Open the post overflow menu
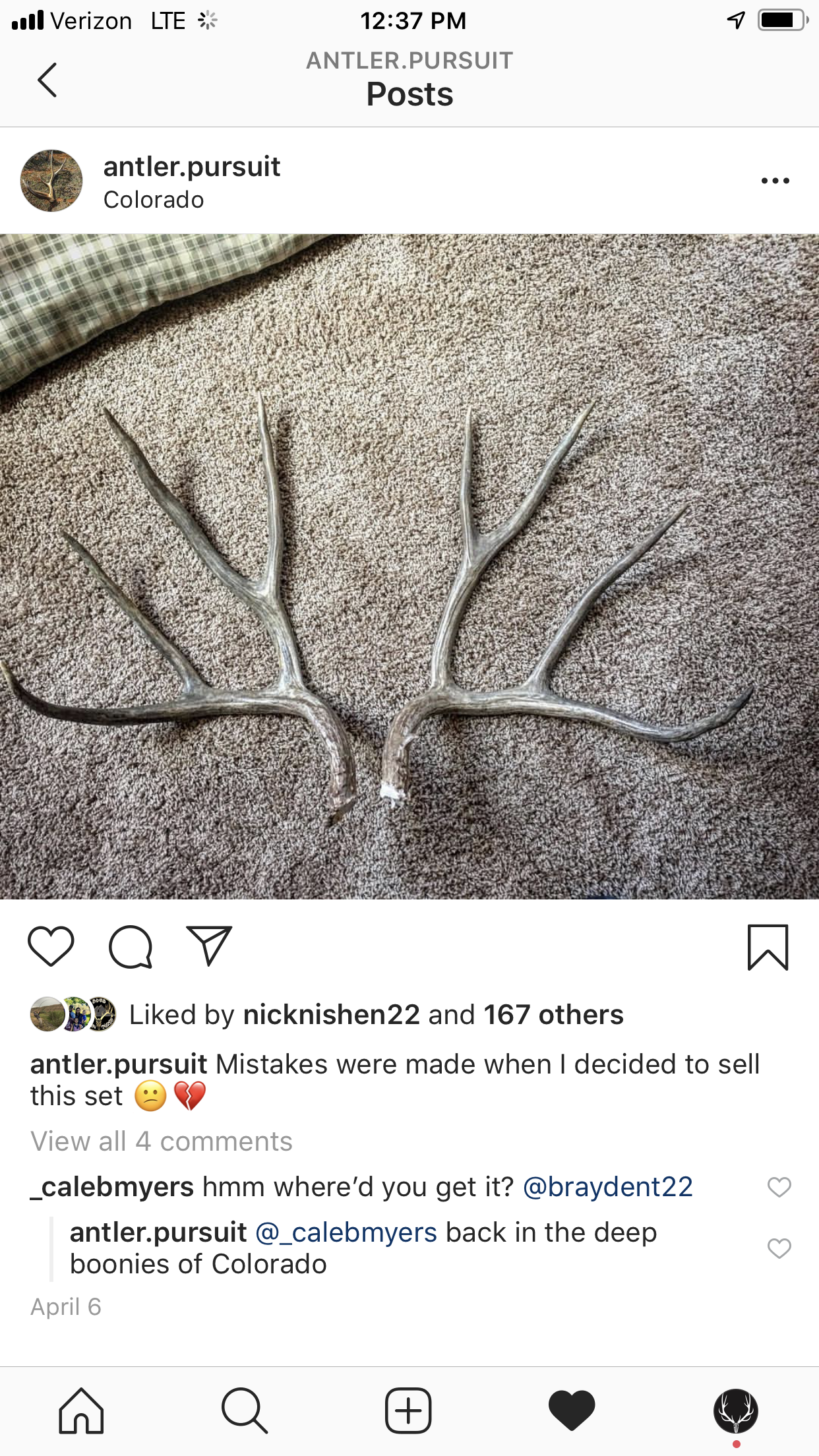Screen dimensions: 819x1456 click(x=775, y=181)
